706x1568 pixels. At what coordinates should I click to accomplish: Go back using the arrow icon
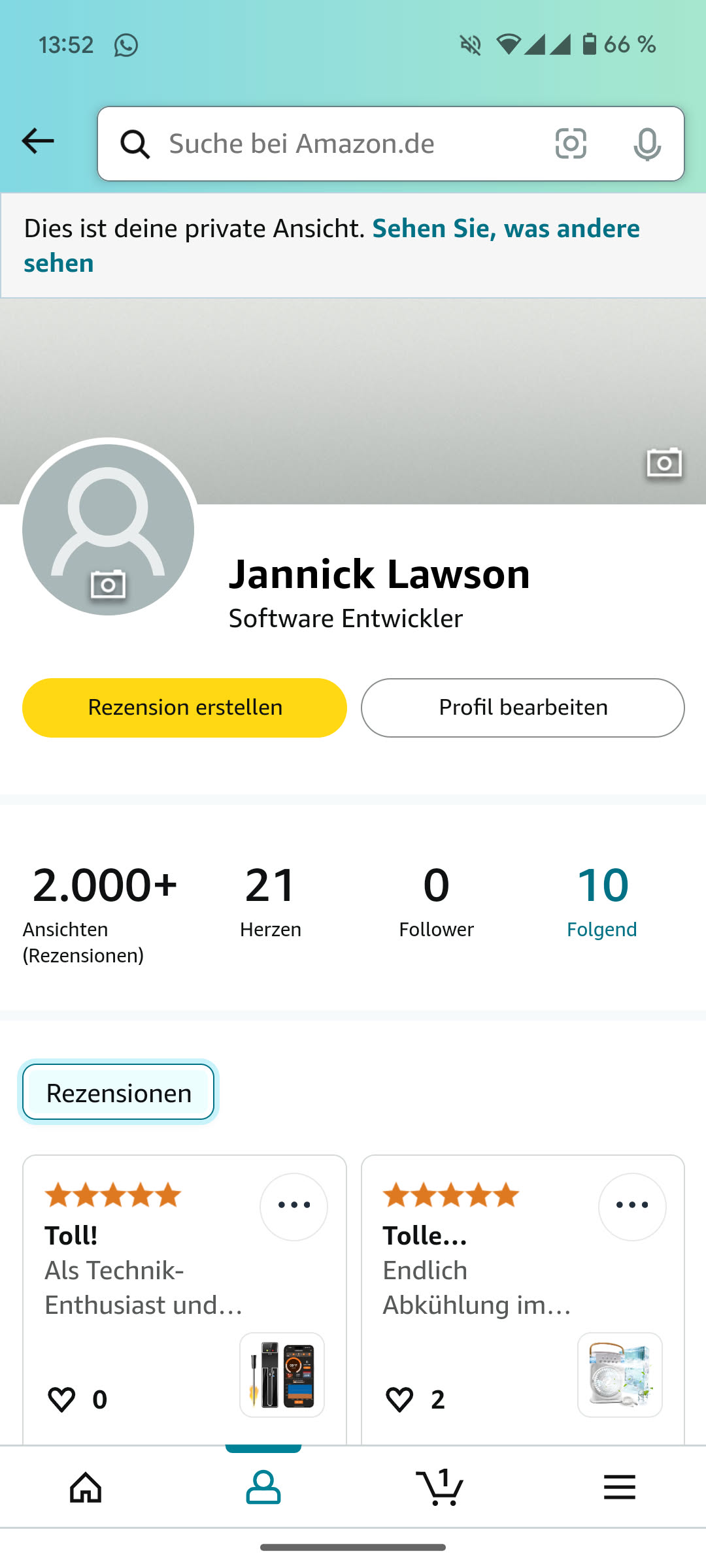[x=38, y=141]
